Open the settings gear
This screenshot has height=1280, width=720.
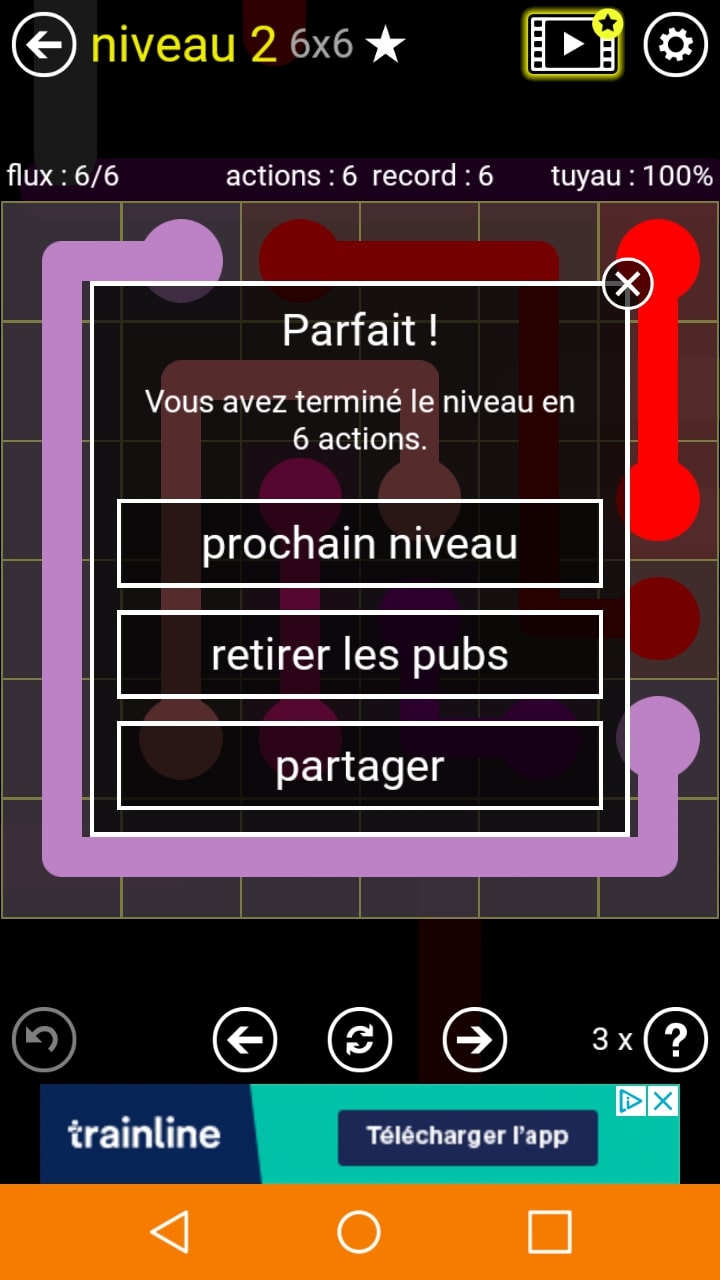point(676,45)
